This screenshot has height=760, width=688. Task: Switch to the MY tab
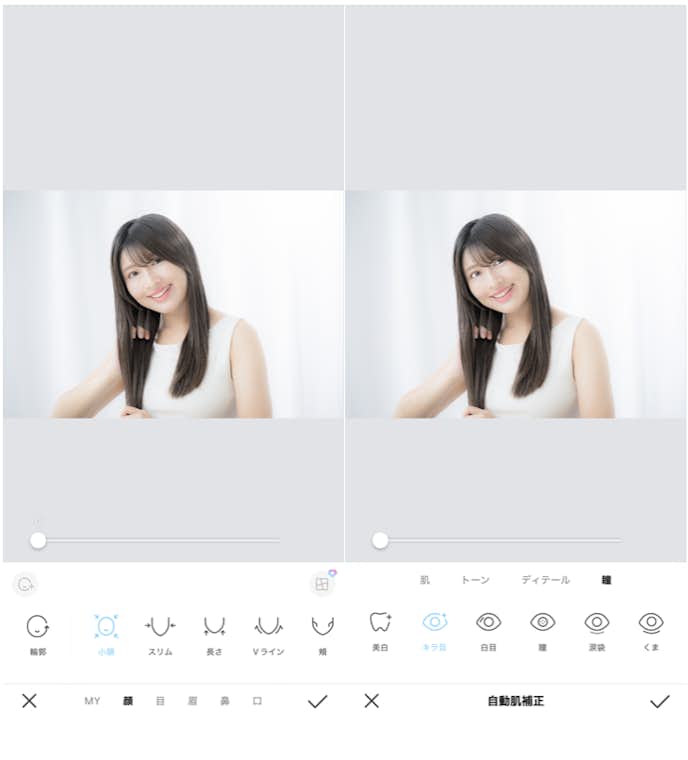point(92,701)
